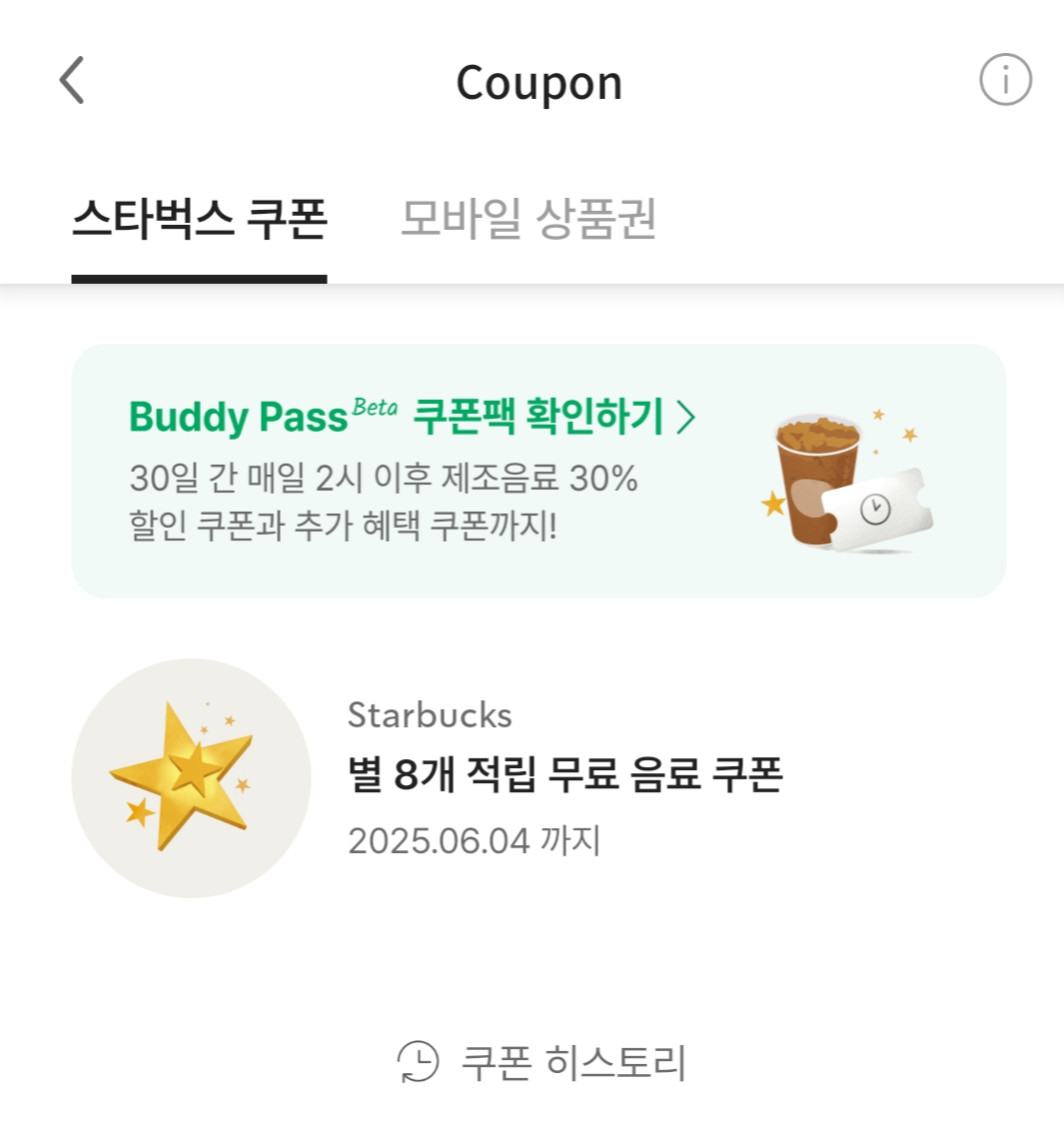Tap the Coupon title in the header
This screenshot has width=1064, height=1136.
(538, 82)
